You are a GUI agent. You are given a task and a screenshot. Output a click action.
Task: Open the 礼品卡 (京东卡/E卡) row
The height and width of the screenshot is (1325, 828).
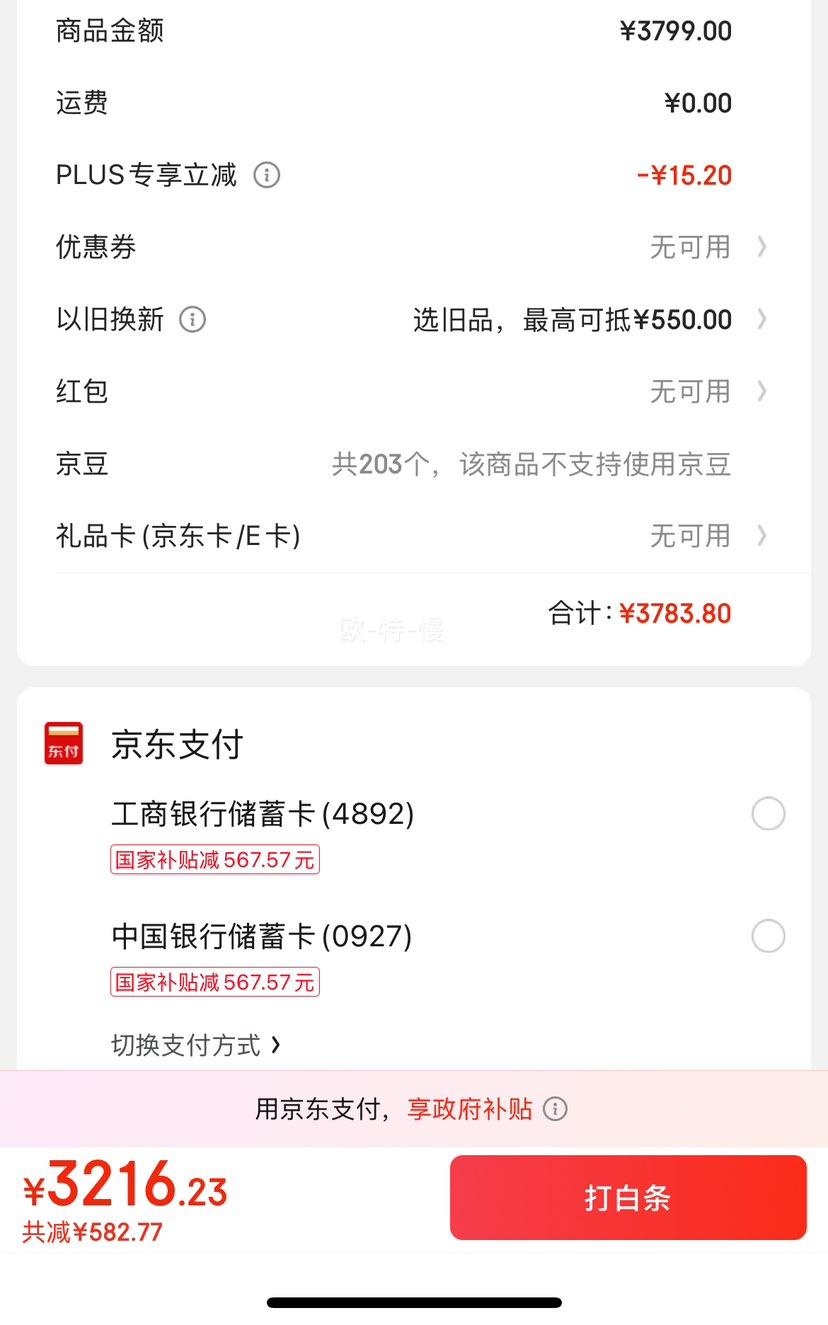(413, 535)
